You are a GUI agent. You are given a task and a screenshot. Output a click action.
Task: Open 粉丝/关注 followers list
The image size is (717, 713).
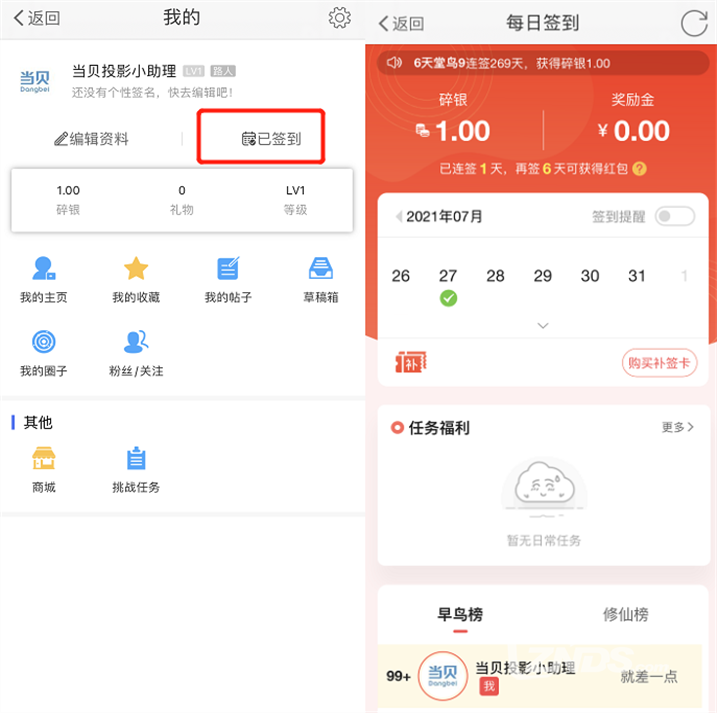coord(136,352)
